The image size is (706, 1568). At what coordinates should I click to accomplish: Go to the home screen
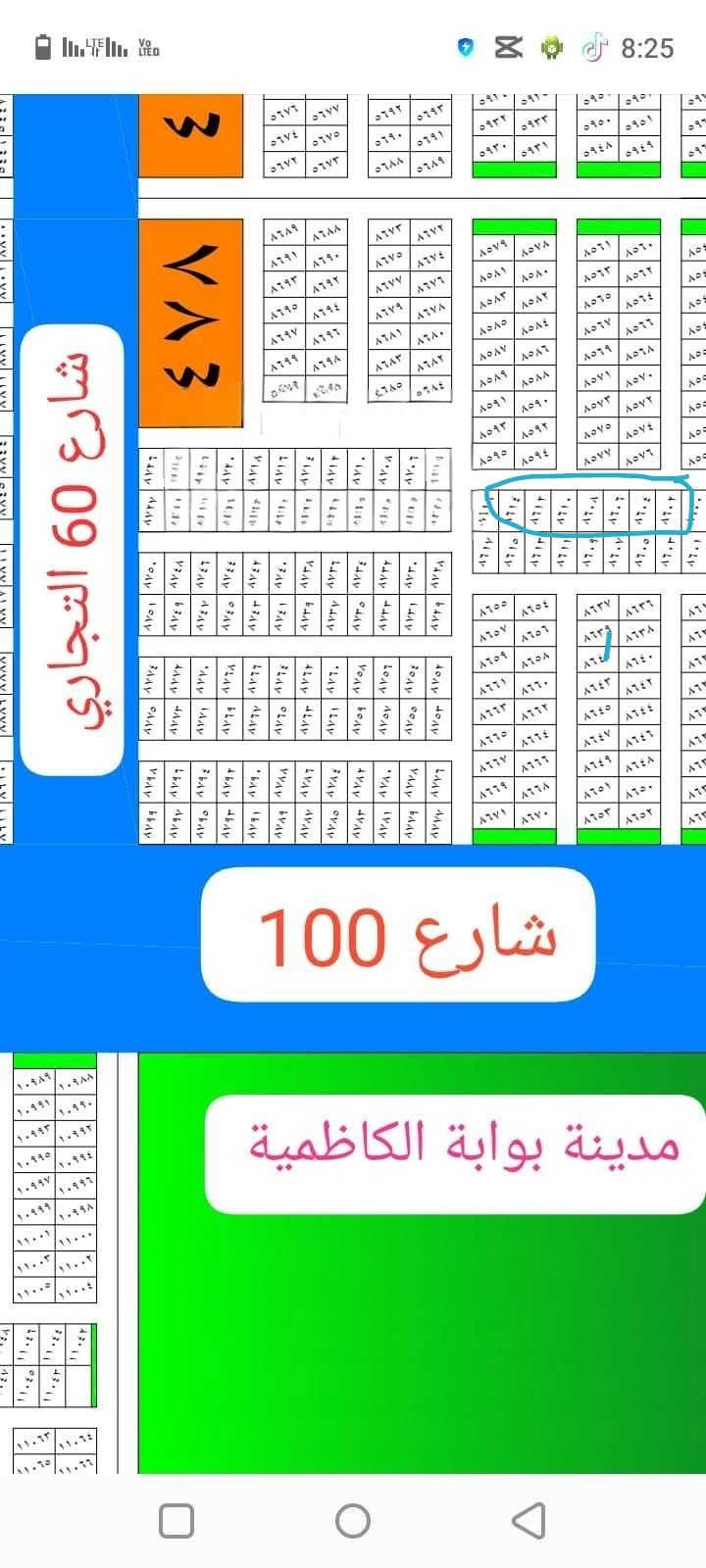(x=353, y=1521)
